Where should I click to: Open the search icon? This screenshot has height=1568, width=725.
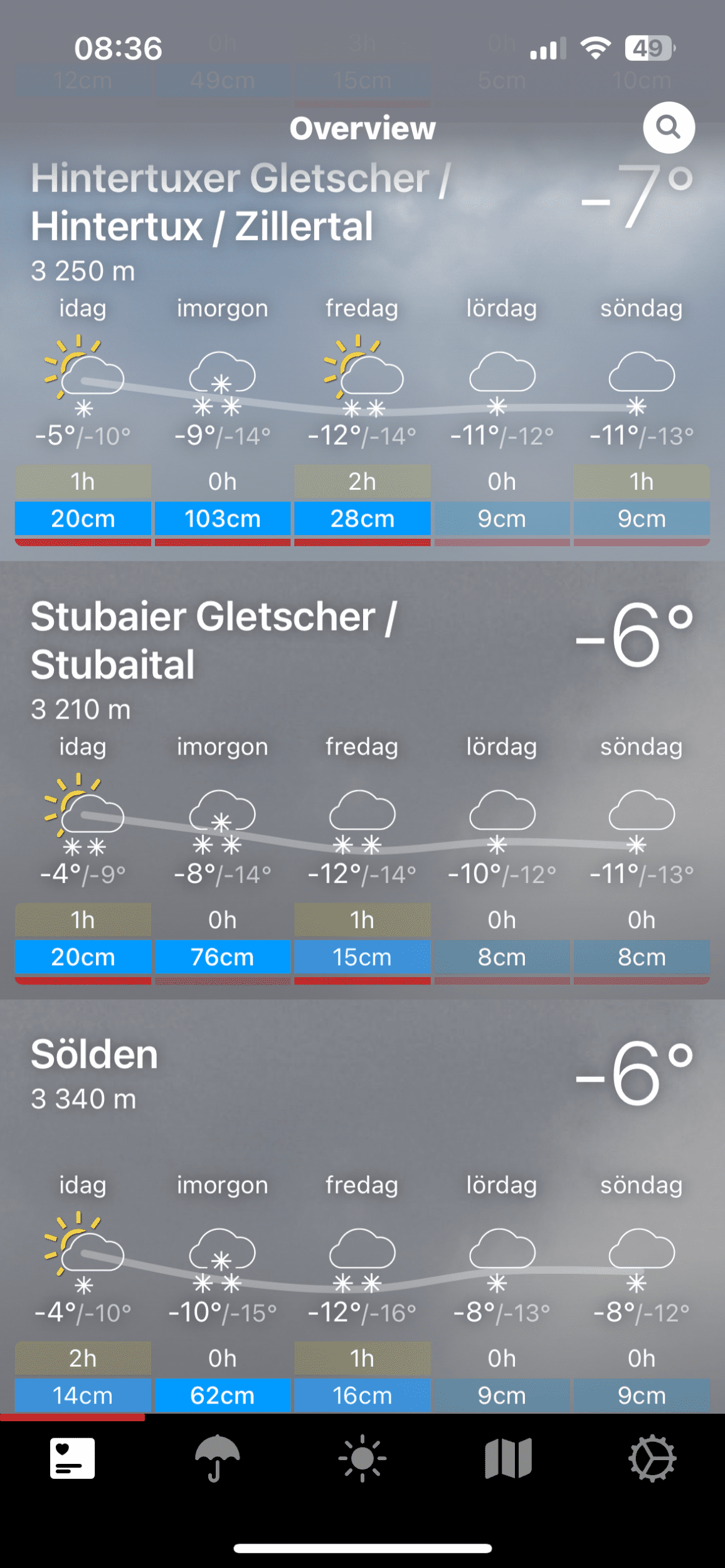pyautogui.click(x=669, y=127)
